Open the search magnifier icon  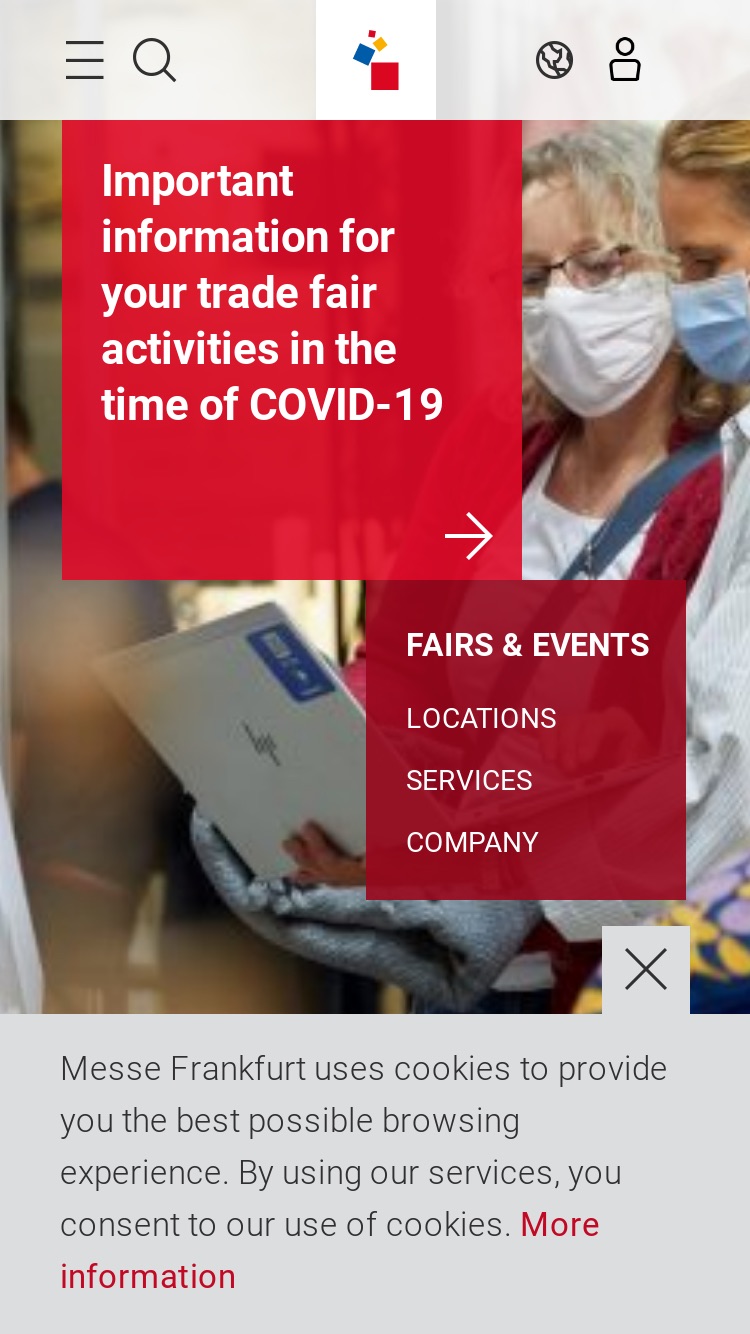(155, 60)
